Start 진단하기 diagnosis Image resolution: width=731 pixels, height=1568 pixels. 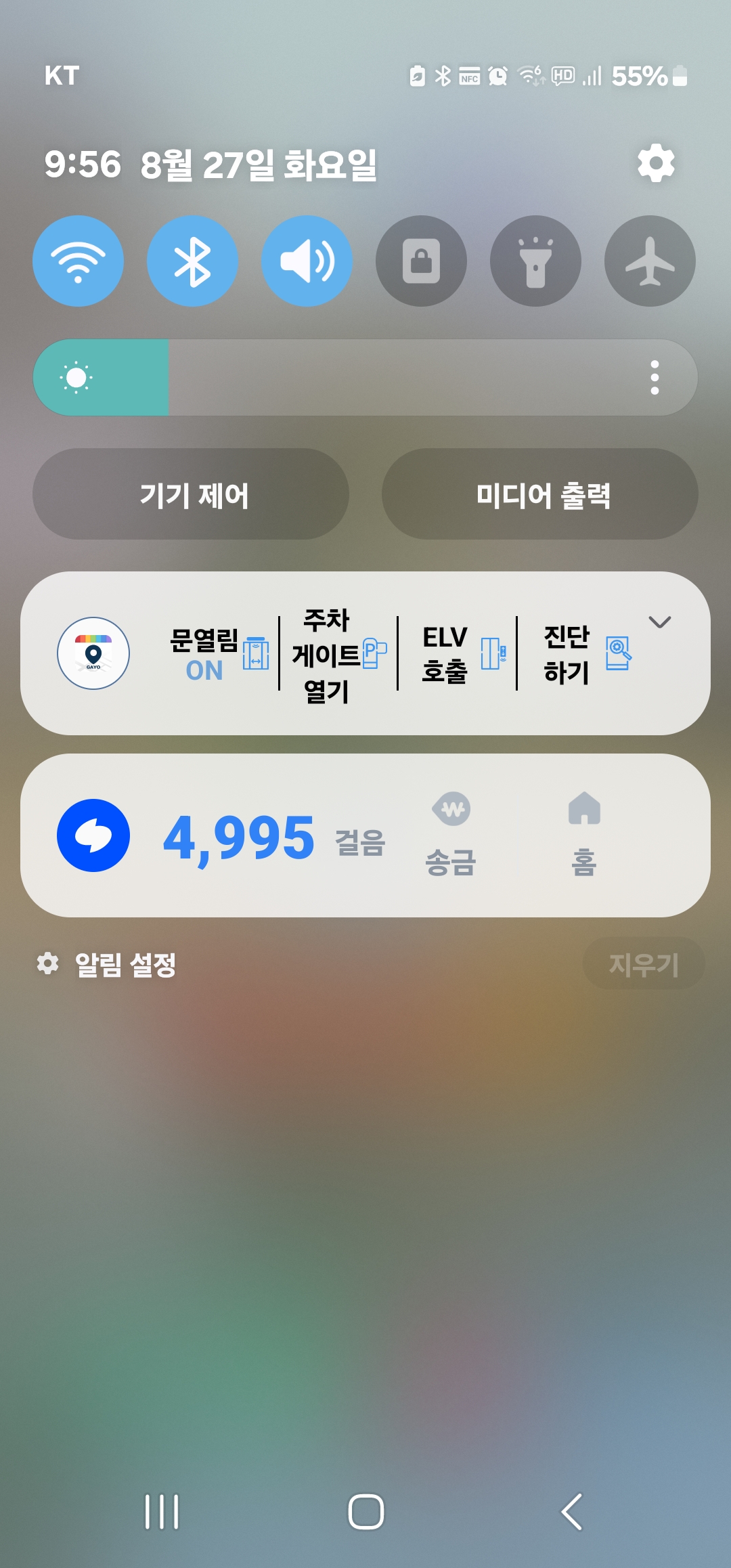[x=583, y=653]
